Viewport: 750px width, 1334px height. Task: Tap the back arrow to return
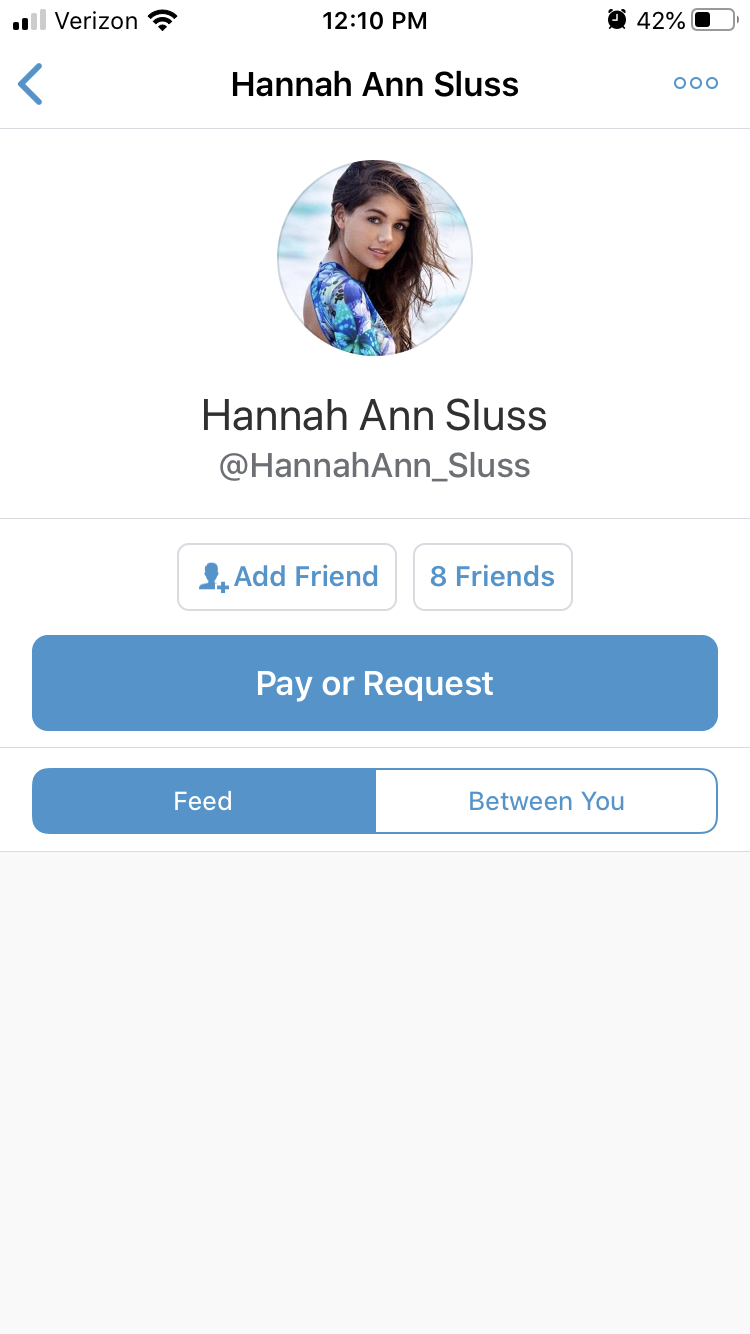pos(30,84)
